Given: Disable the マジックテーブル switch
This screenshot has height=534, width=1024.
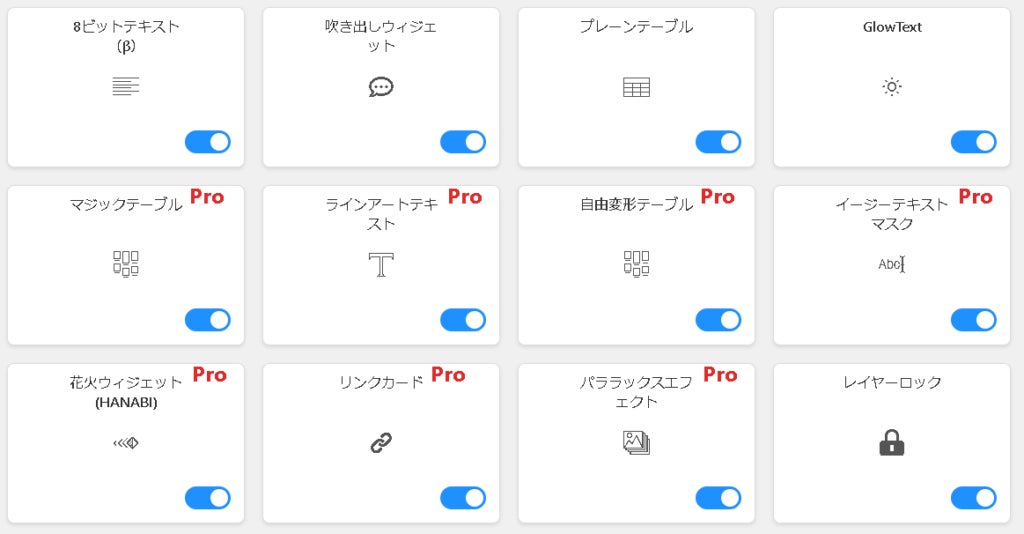Looking at the screenshot, I should click(x=208, y=320).
